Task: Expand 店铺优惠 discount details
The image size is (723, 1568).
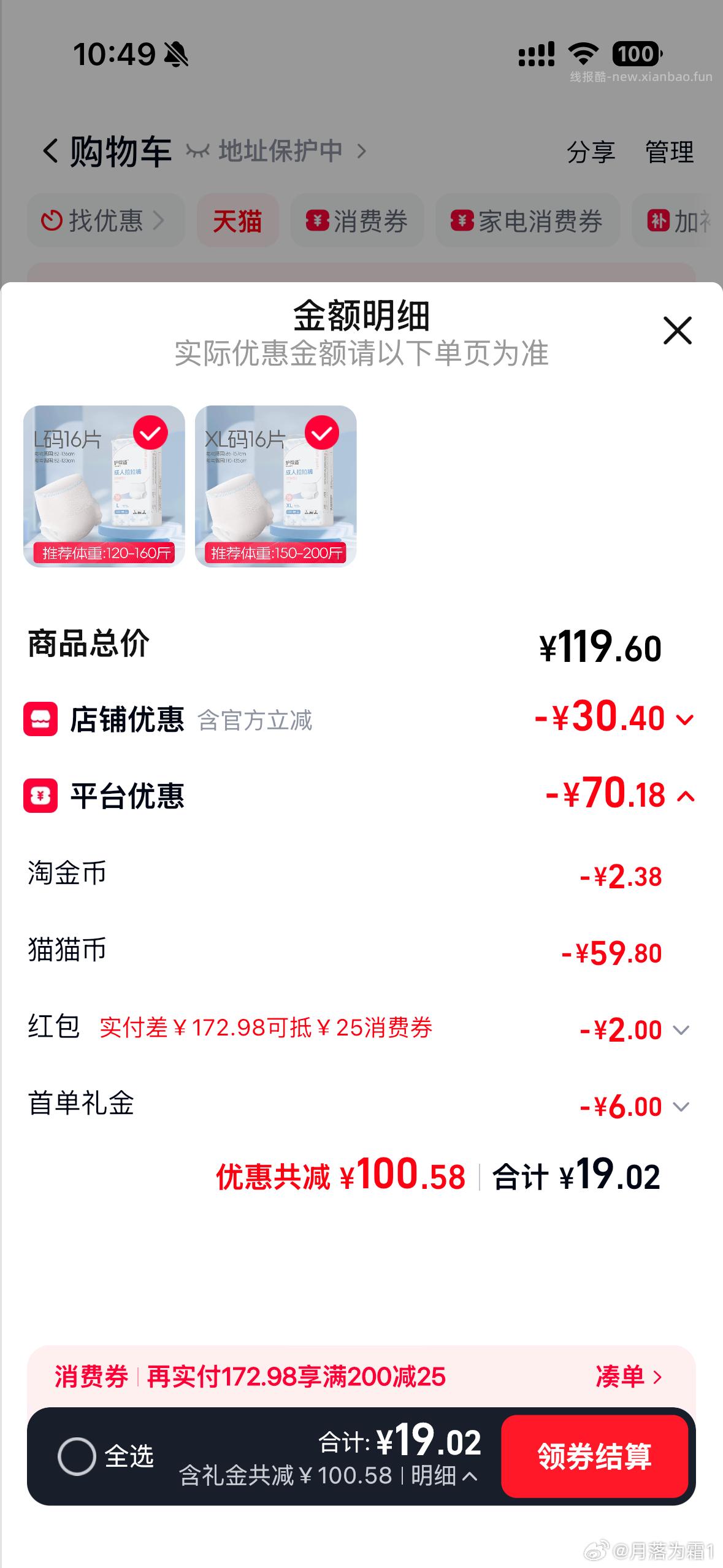Action: (684, 719)
